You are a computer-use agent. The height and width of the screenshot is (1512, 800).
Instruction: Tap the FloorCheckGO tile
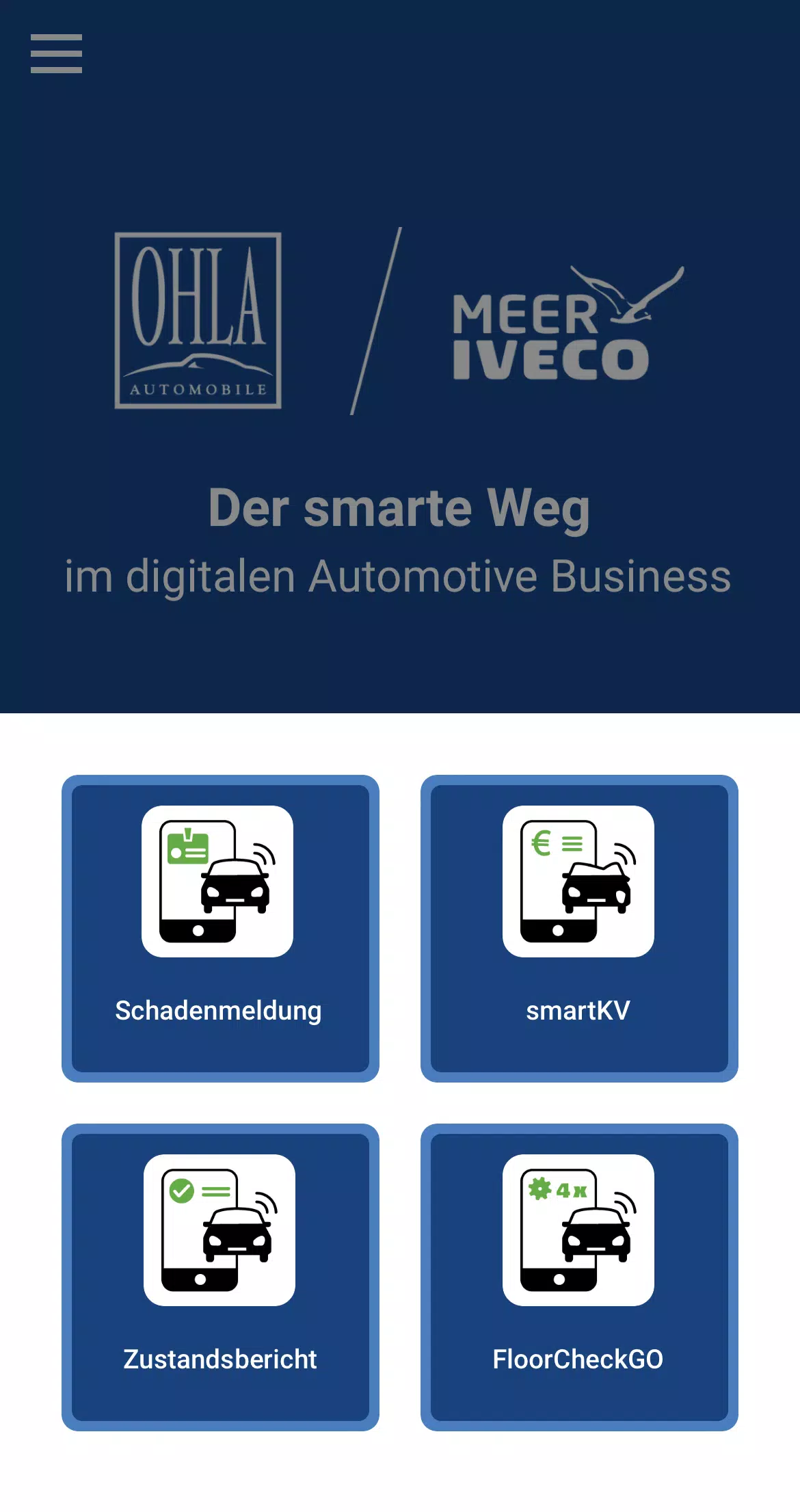(579, 1277)
